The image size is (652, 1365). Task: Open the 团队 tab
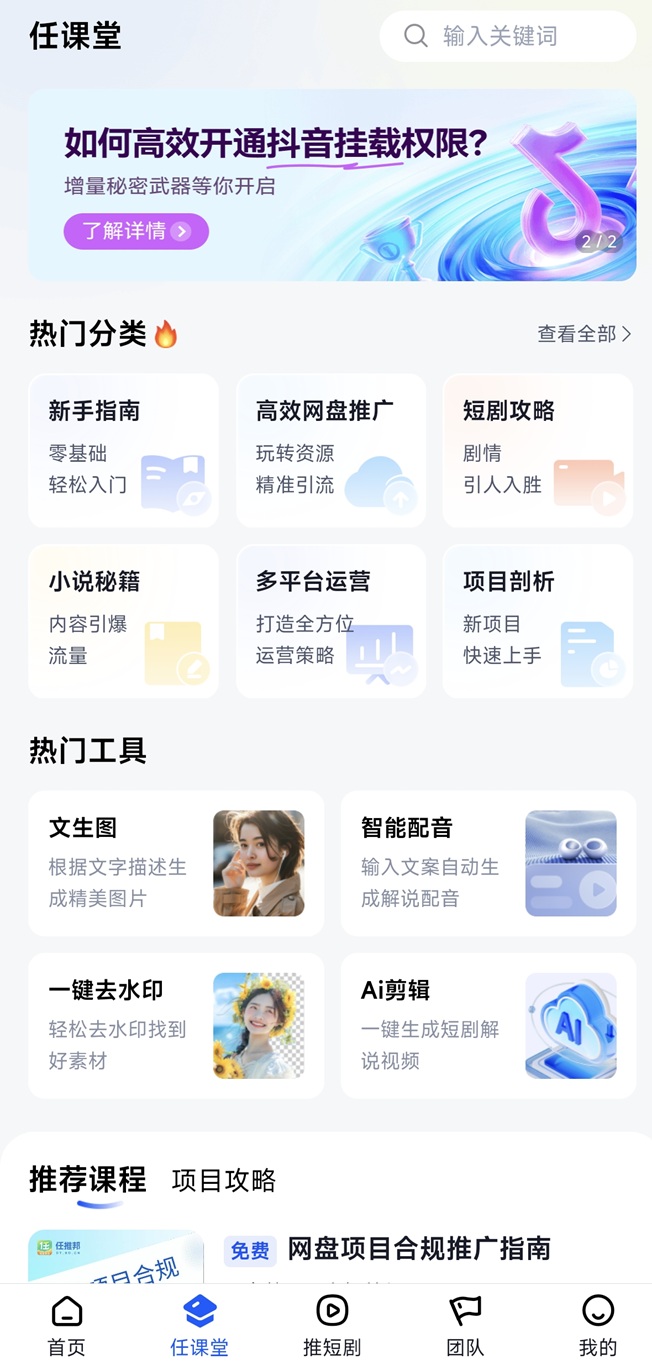point(465,1325)
